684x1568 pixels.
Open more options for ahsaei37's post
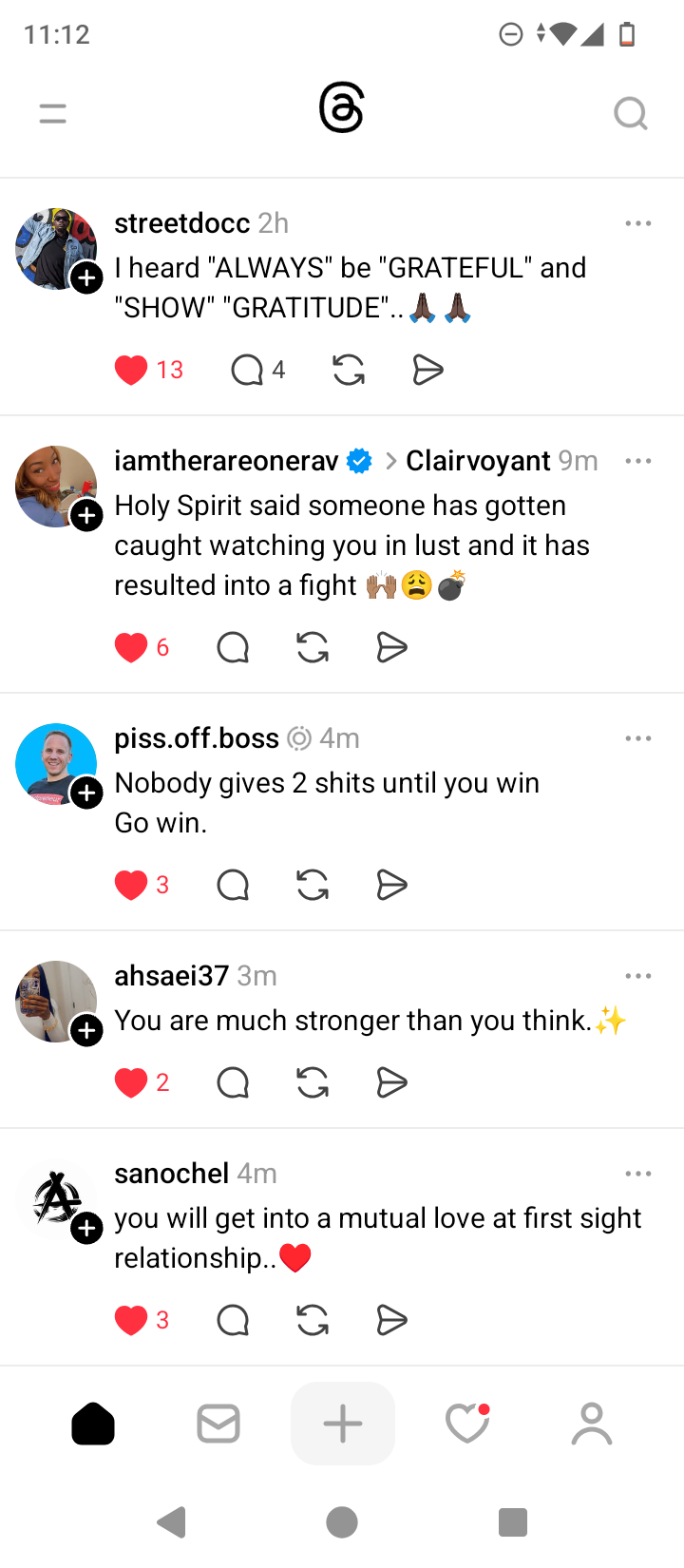[x=638, y=976]
